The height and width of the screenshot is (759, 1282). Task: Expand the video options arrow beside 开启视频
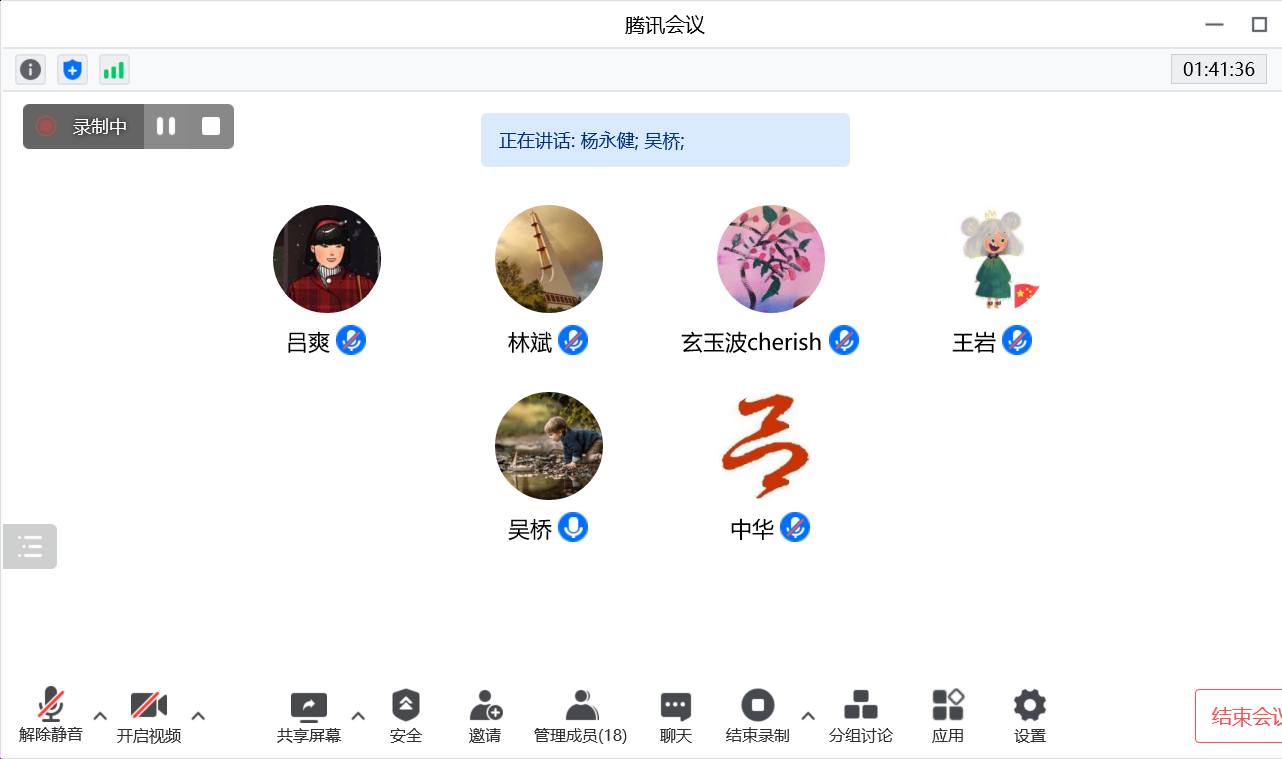pos(198,715)
